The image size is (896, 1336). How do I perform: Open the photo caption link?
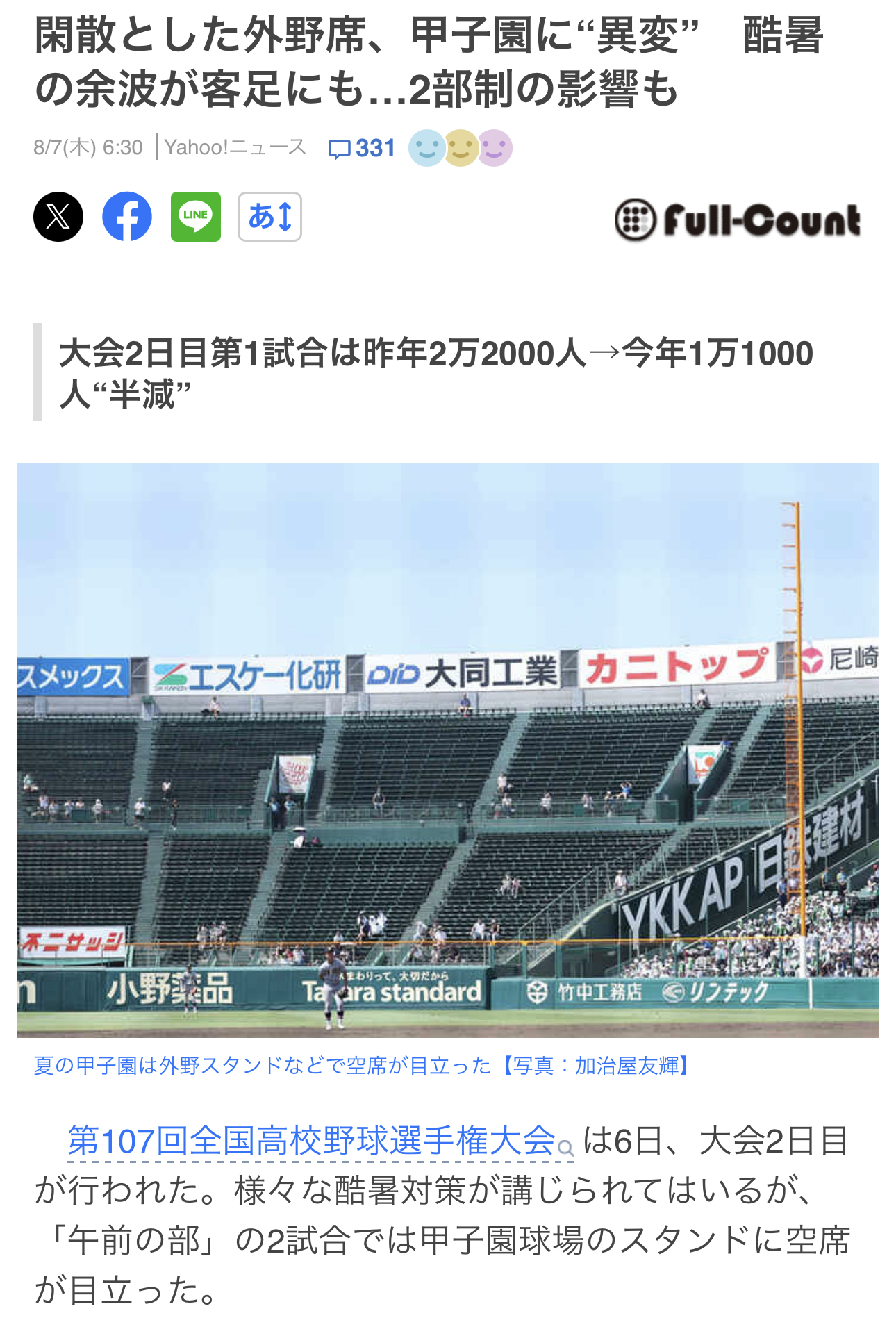[x=361, y=1065]
